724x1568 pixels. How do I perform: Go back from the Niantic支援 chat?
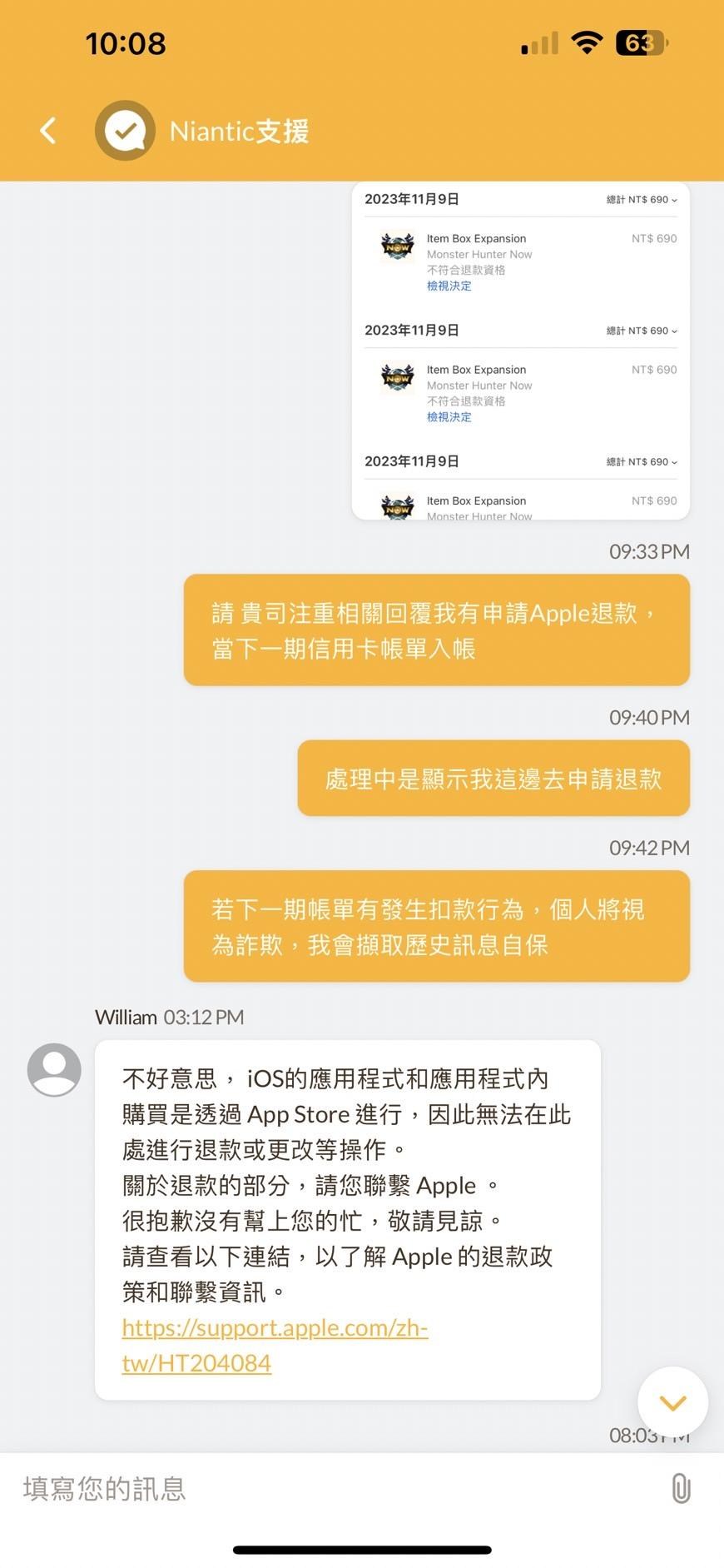[48, 131]
